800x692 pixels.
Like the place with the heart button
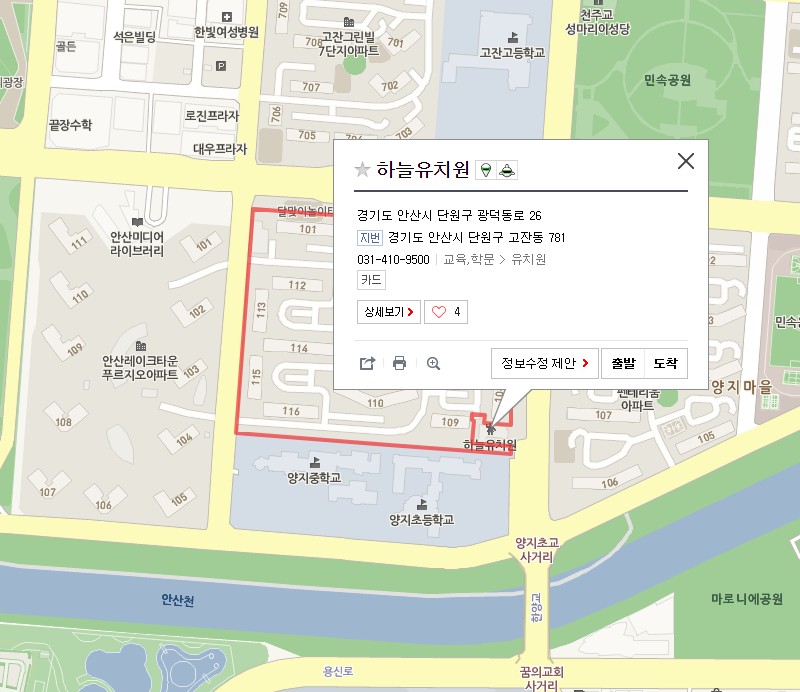pos(445,312)
